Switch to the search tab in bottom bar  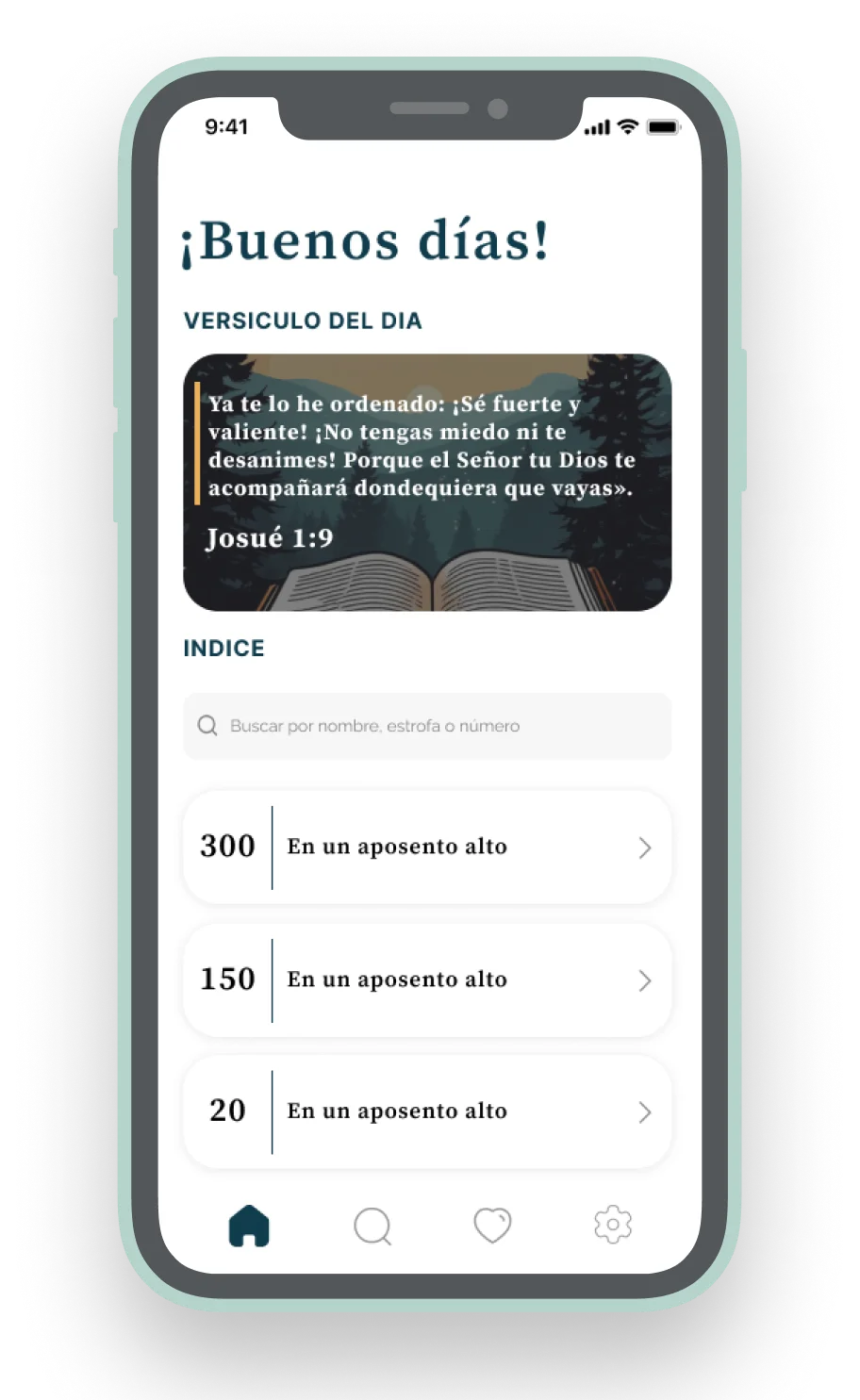(372, 1227)
